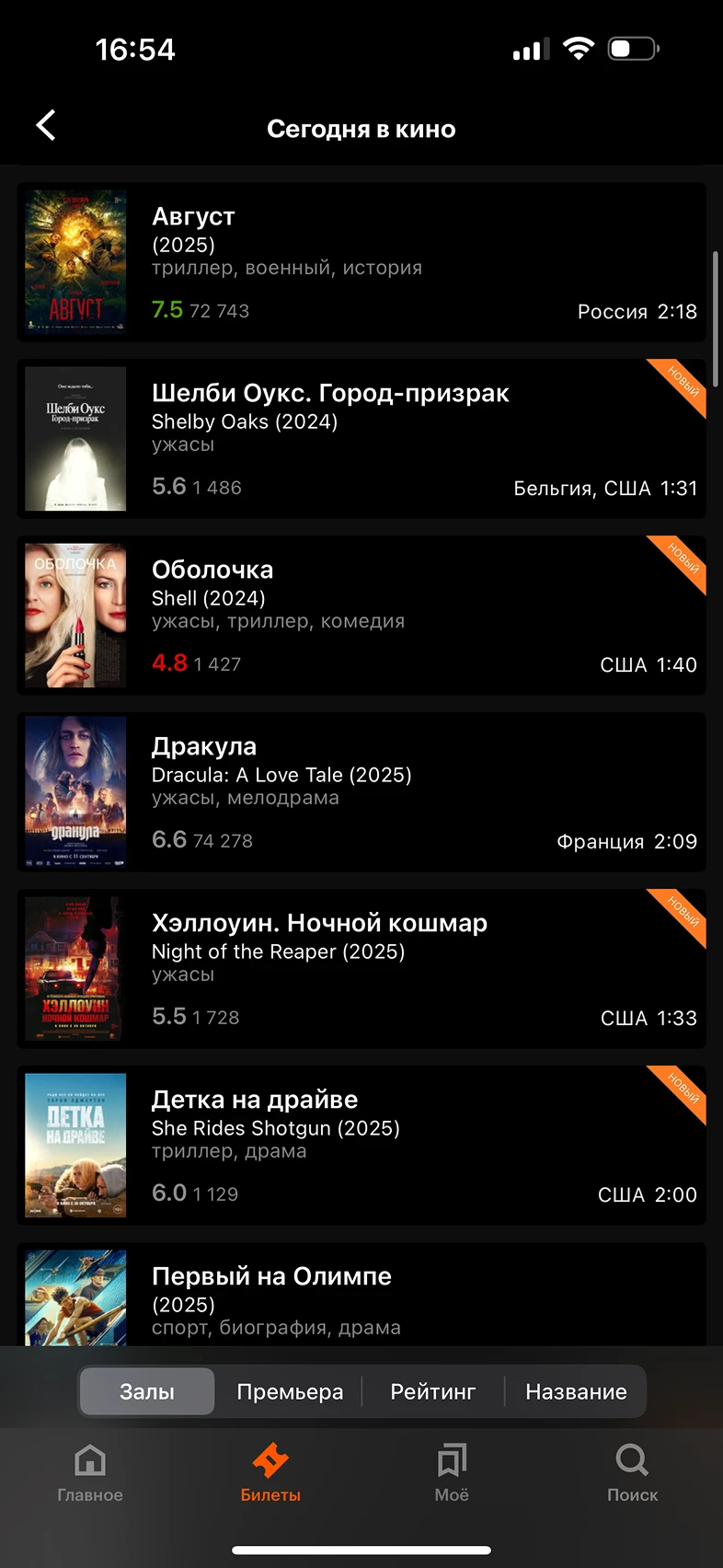Viewport: 723px width, 1568px height.
Task: Select the film Оболочка
Action: (361, 616)
